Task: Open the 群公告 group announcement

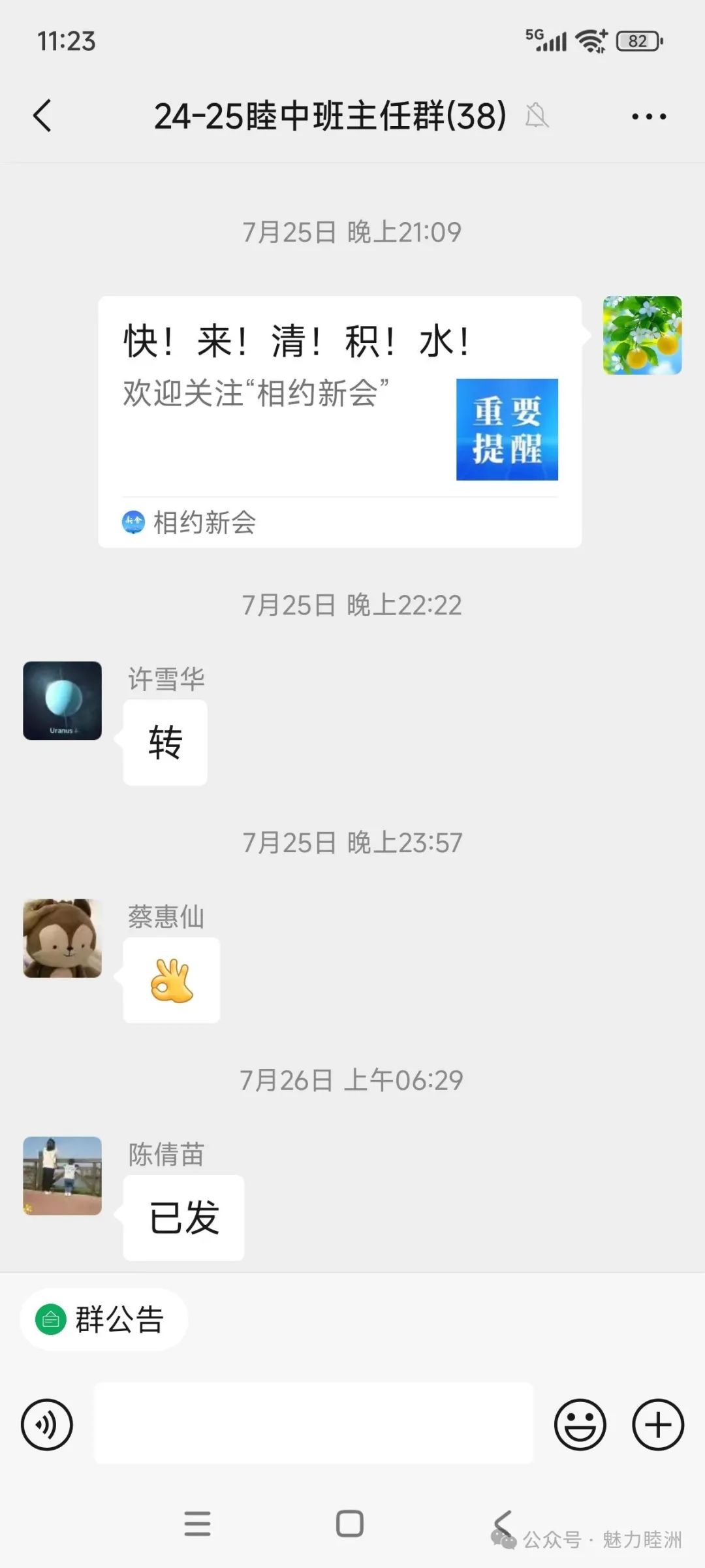Action: [104, 1319]
